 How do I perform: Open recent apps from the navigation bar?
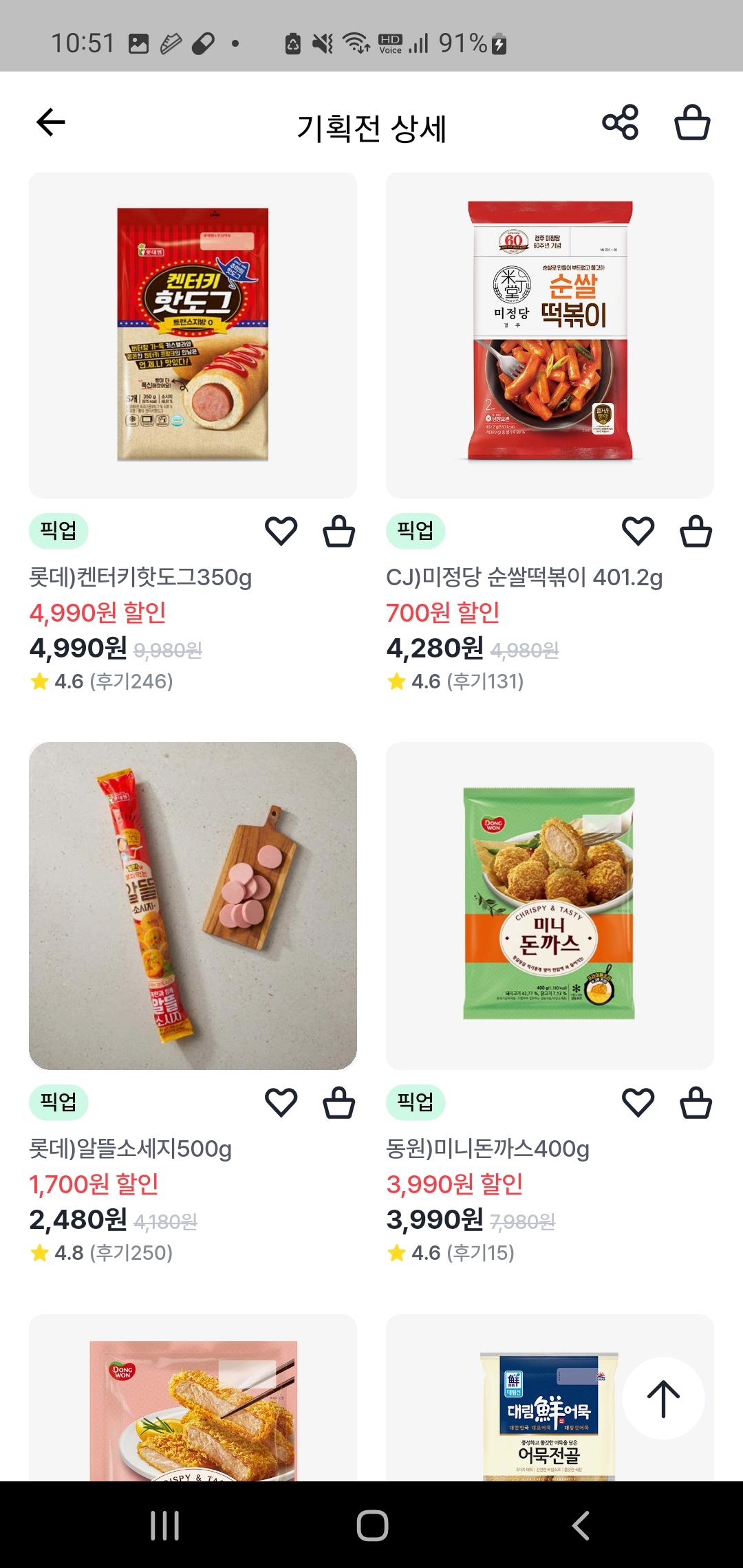coord(165,1525)
